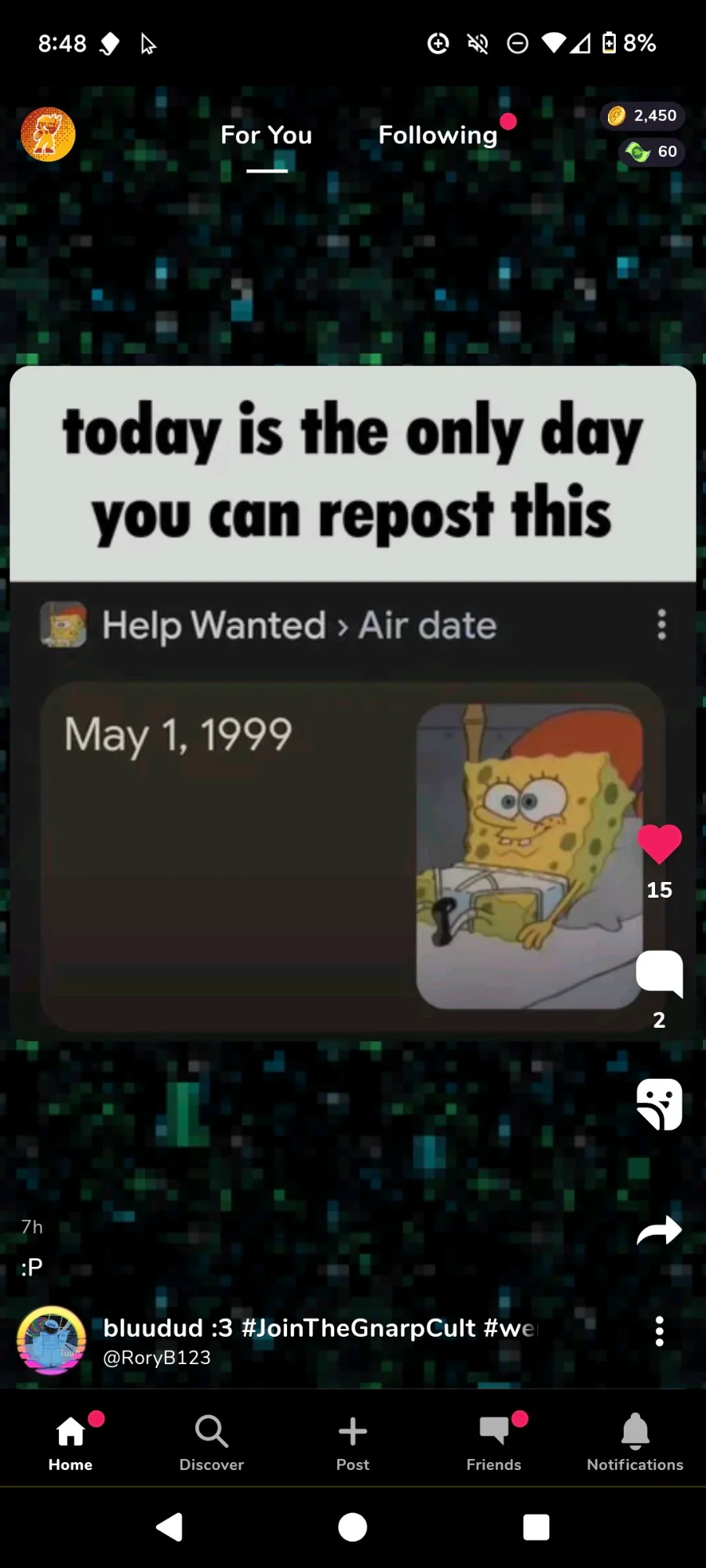This screenshot has height=1568, width=706.
Task: Open the Friends tab
Action: point(494,1443)
